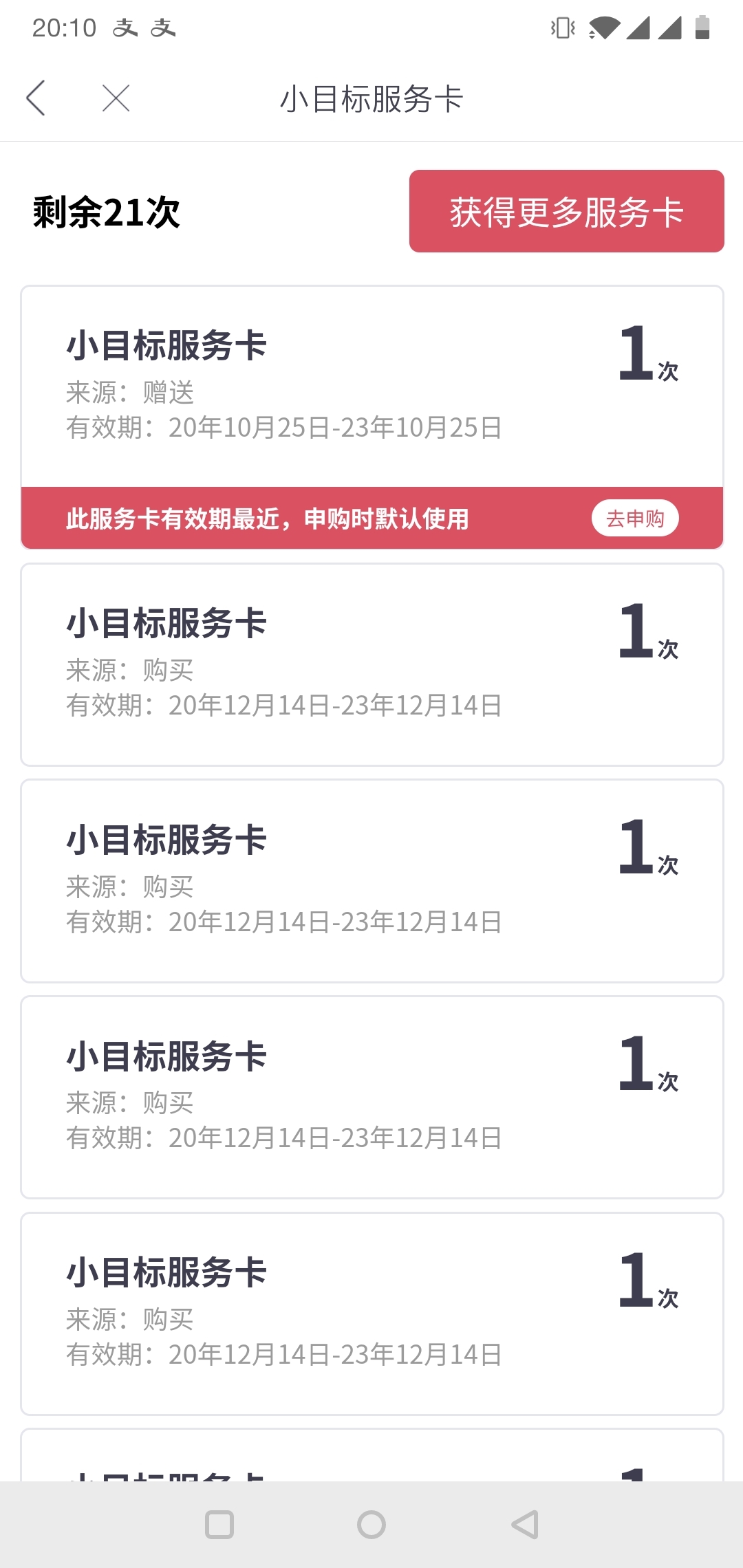
Task: Go back using the top-left arrow
Action: click(x=36, y=98)
